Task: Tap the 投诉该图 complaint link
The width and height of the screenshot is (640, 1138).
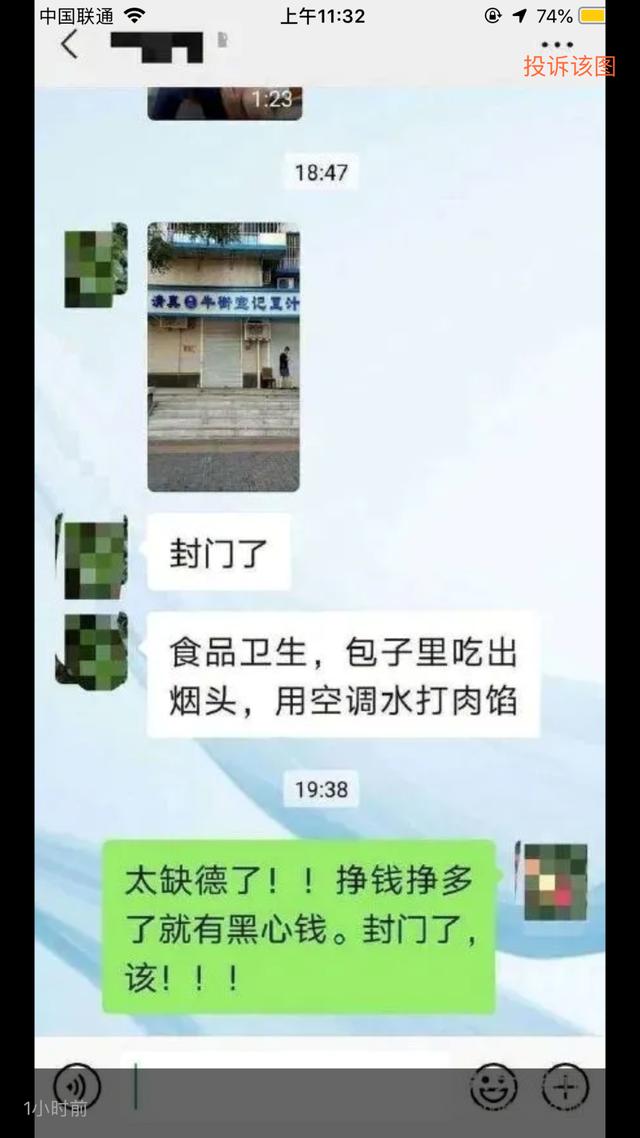Action: [x=569, y=67]
